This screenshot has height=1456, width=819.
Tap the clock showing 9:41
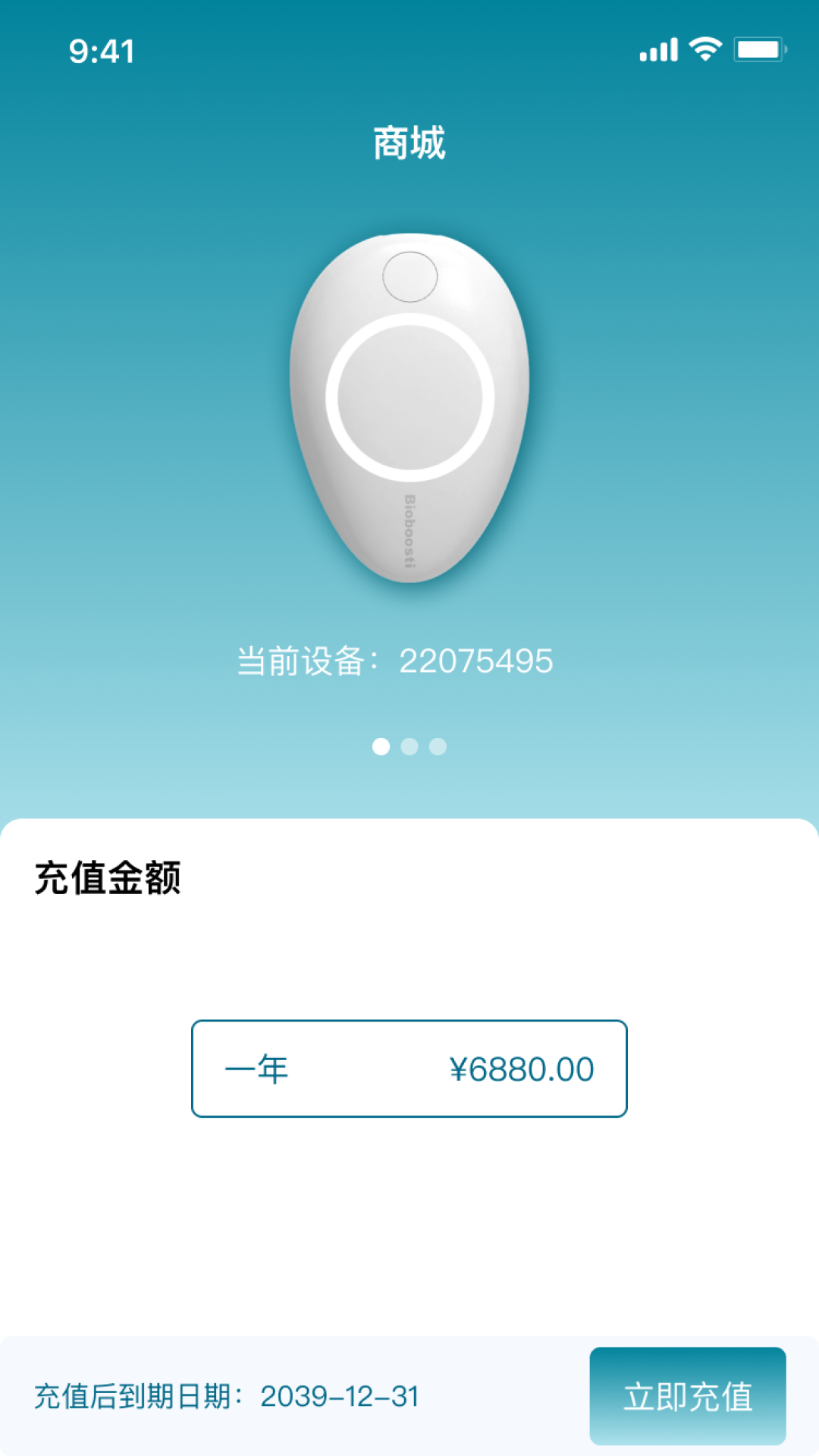(x=101, y=51)
